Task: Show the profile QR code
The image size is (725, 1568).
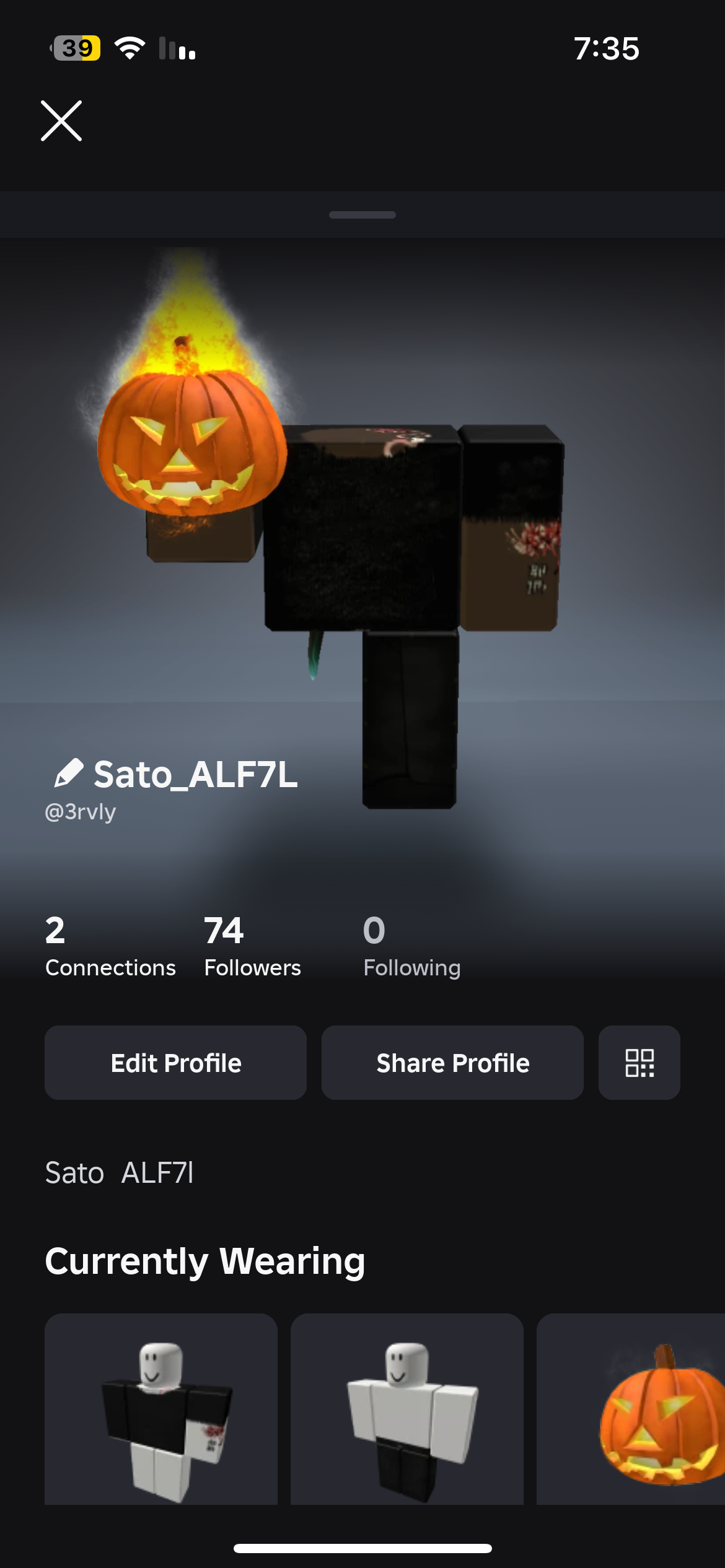Action: tap(639, 1063)
